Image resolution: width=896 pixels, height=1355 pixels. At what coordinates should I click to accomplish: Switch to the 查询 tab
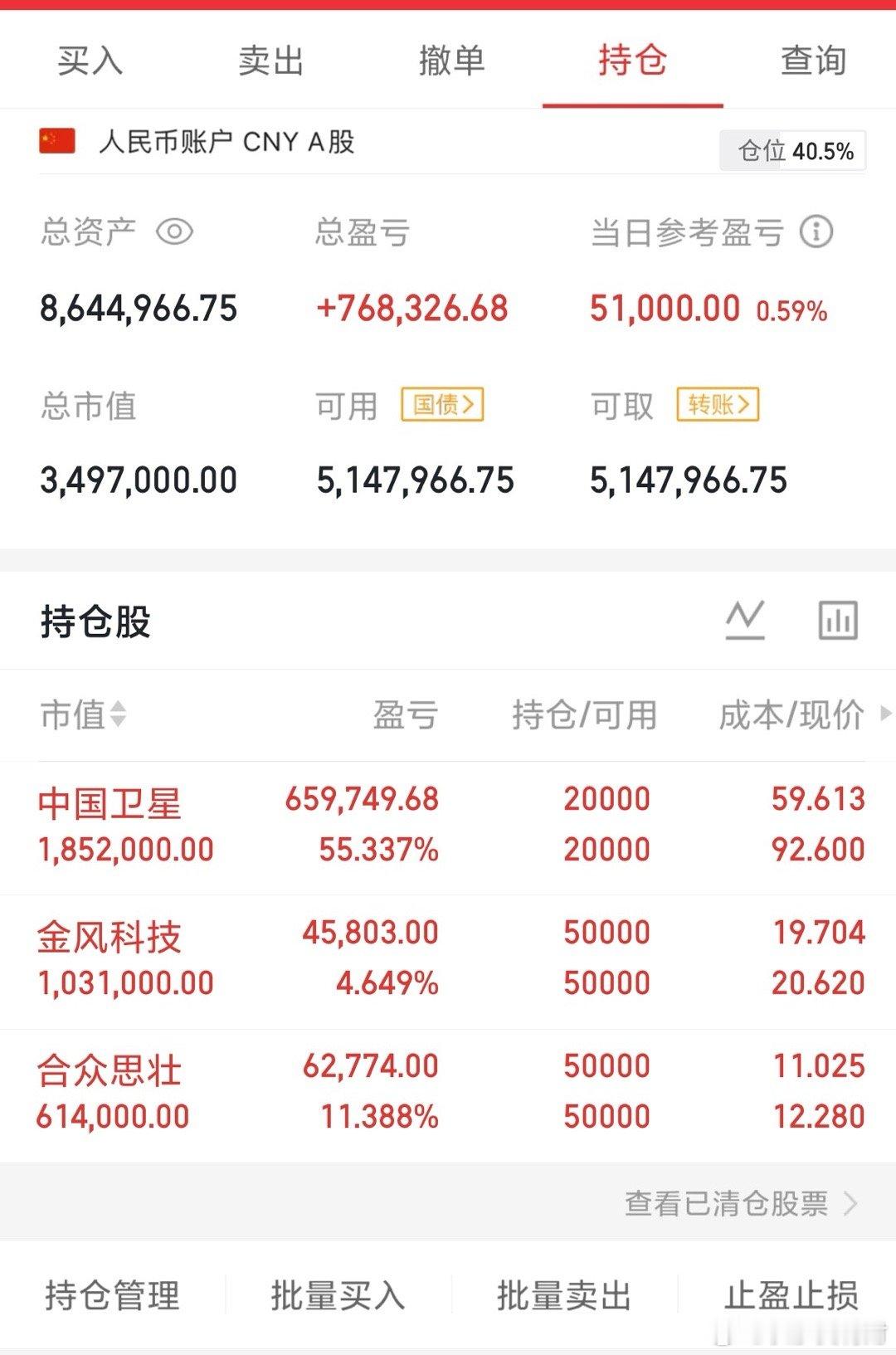pos(811,59)
